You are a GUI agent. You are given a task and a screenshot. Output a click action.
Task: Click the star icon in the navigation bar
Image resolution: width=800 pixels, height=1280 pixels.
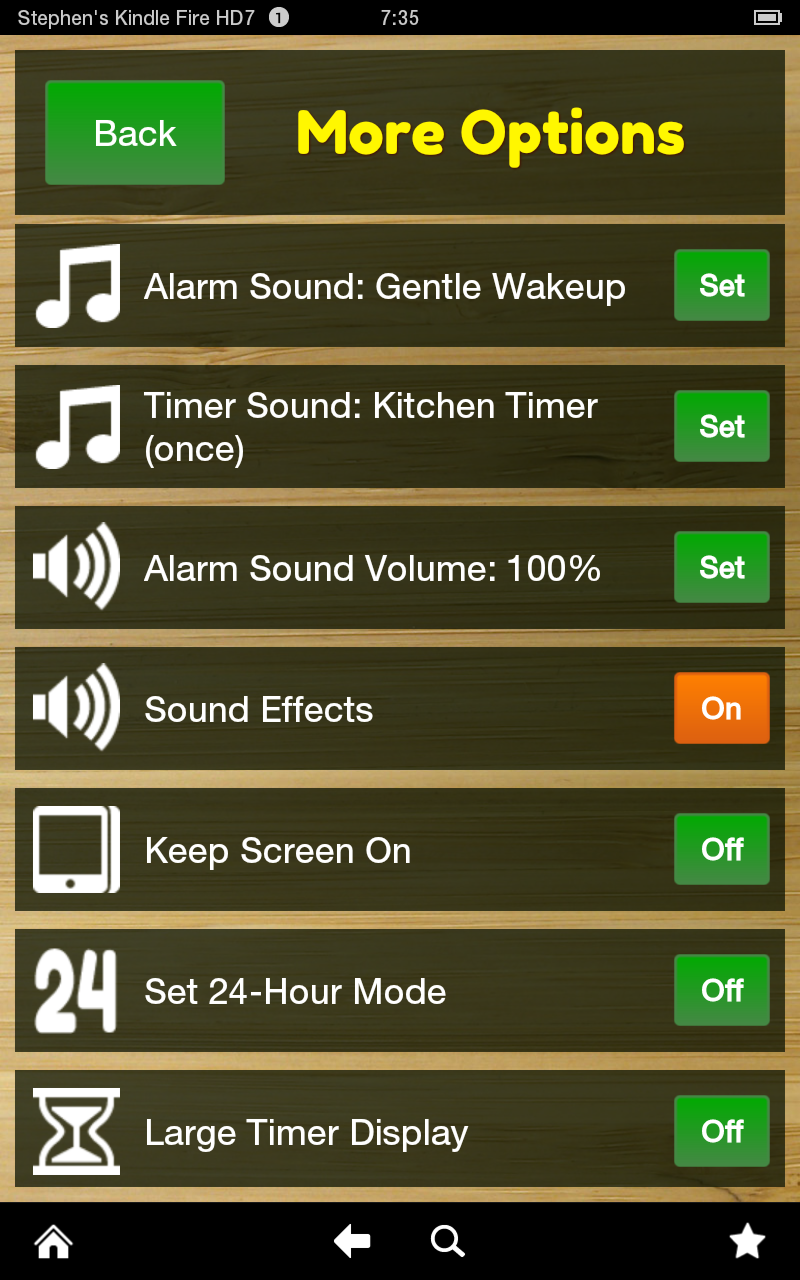click(x=746, y=1240)
